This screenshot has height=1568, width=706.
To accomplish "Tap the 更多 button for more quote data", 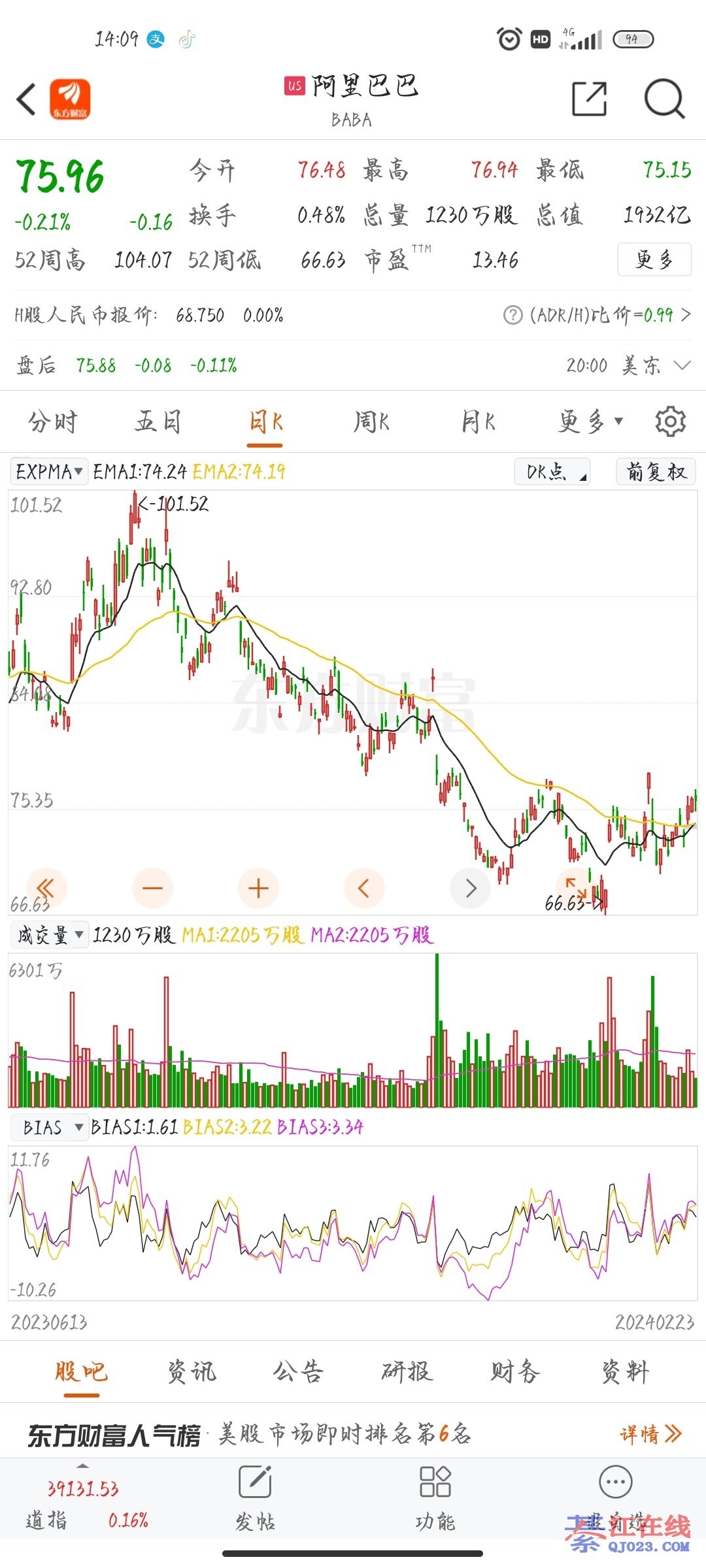I will coord(654,260).
